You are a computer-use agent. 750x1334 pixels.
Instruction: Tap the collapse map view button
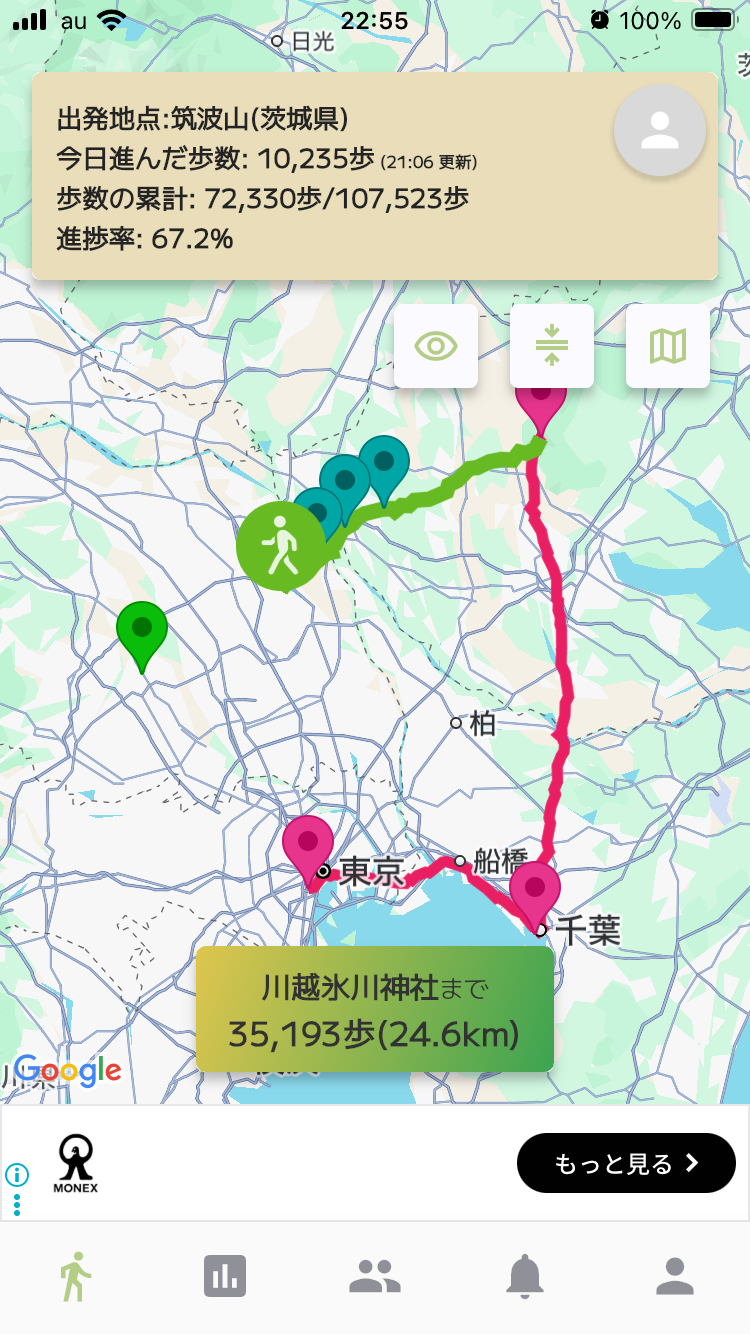coord(551,346)
